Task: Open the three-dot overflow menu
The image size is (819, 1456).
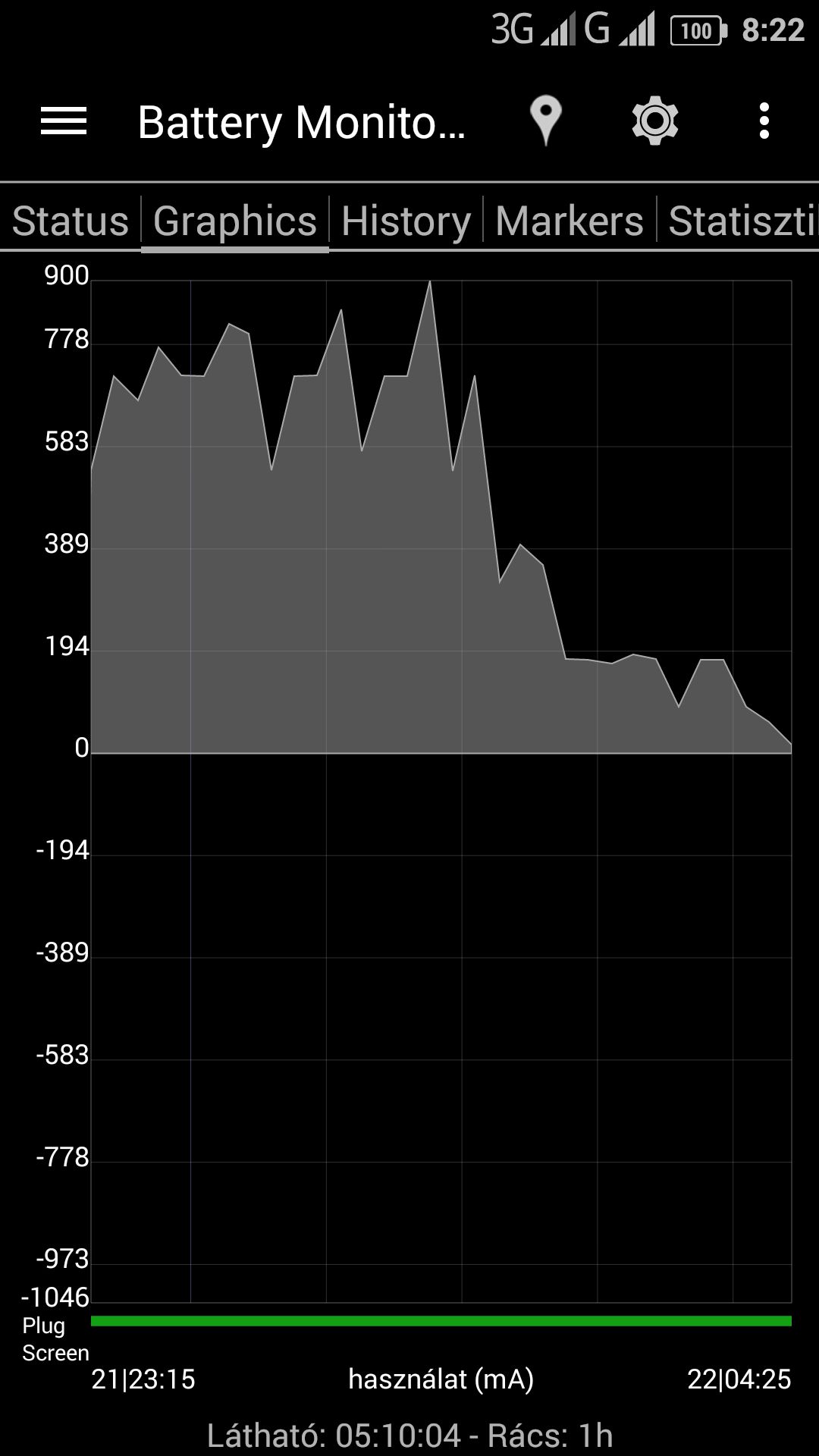Action: [764, 121]
